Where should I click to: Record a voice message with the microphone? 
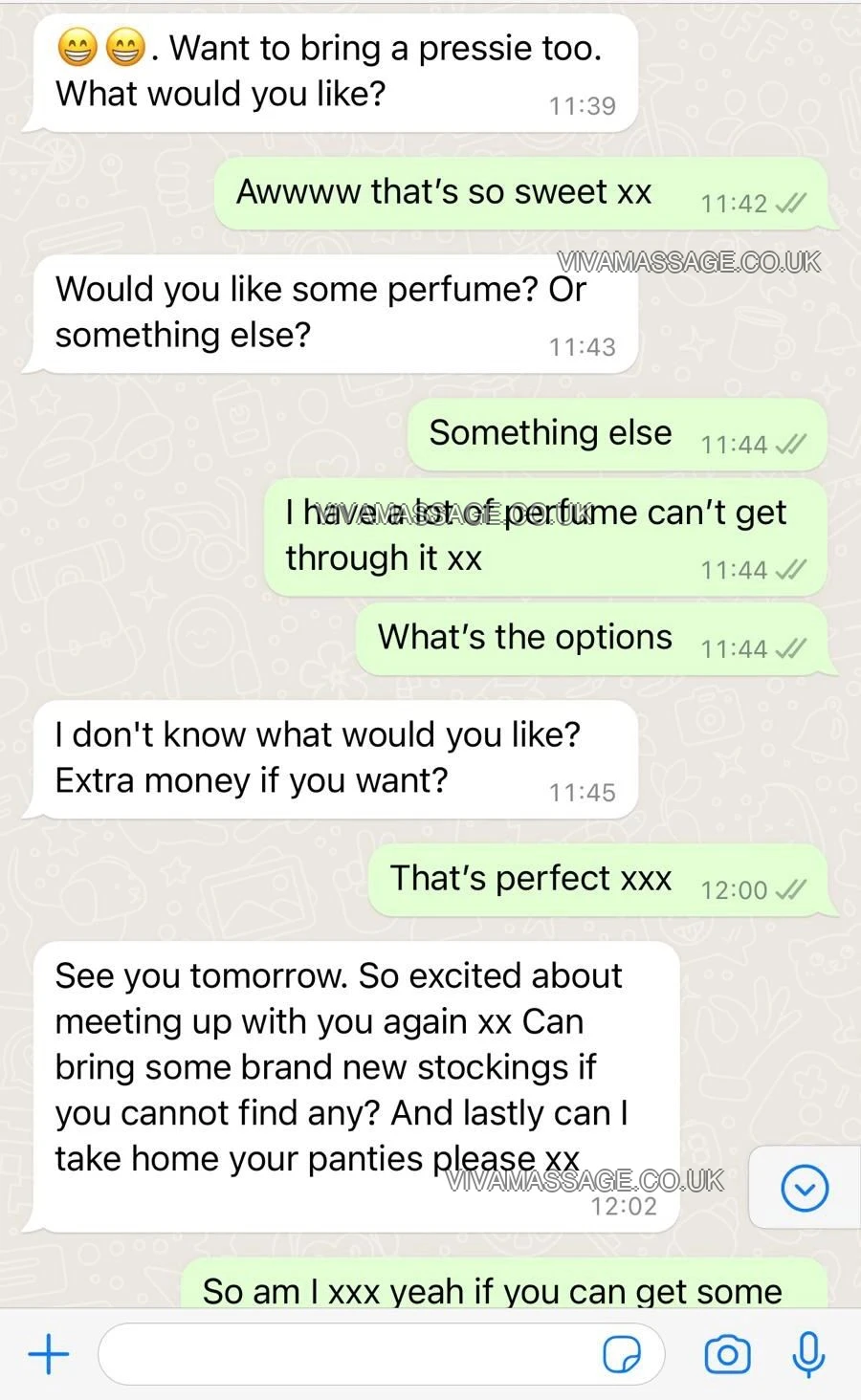click(808, 1354)
